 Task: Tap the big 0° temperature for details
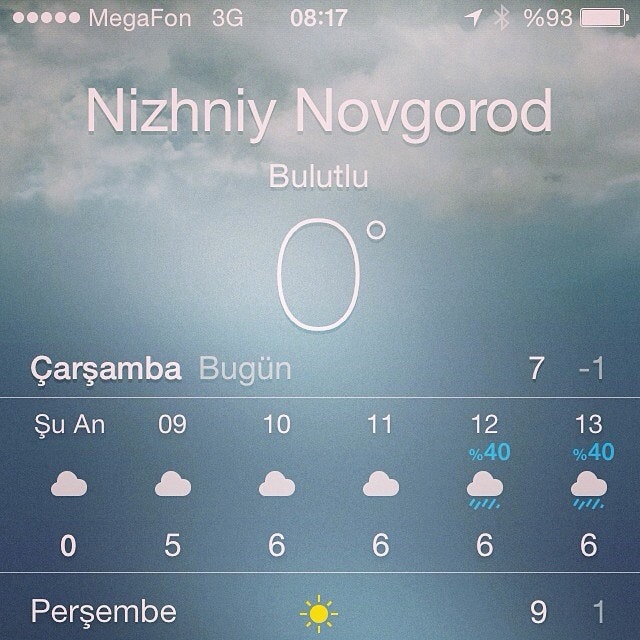[320, 277]
